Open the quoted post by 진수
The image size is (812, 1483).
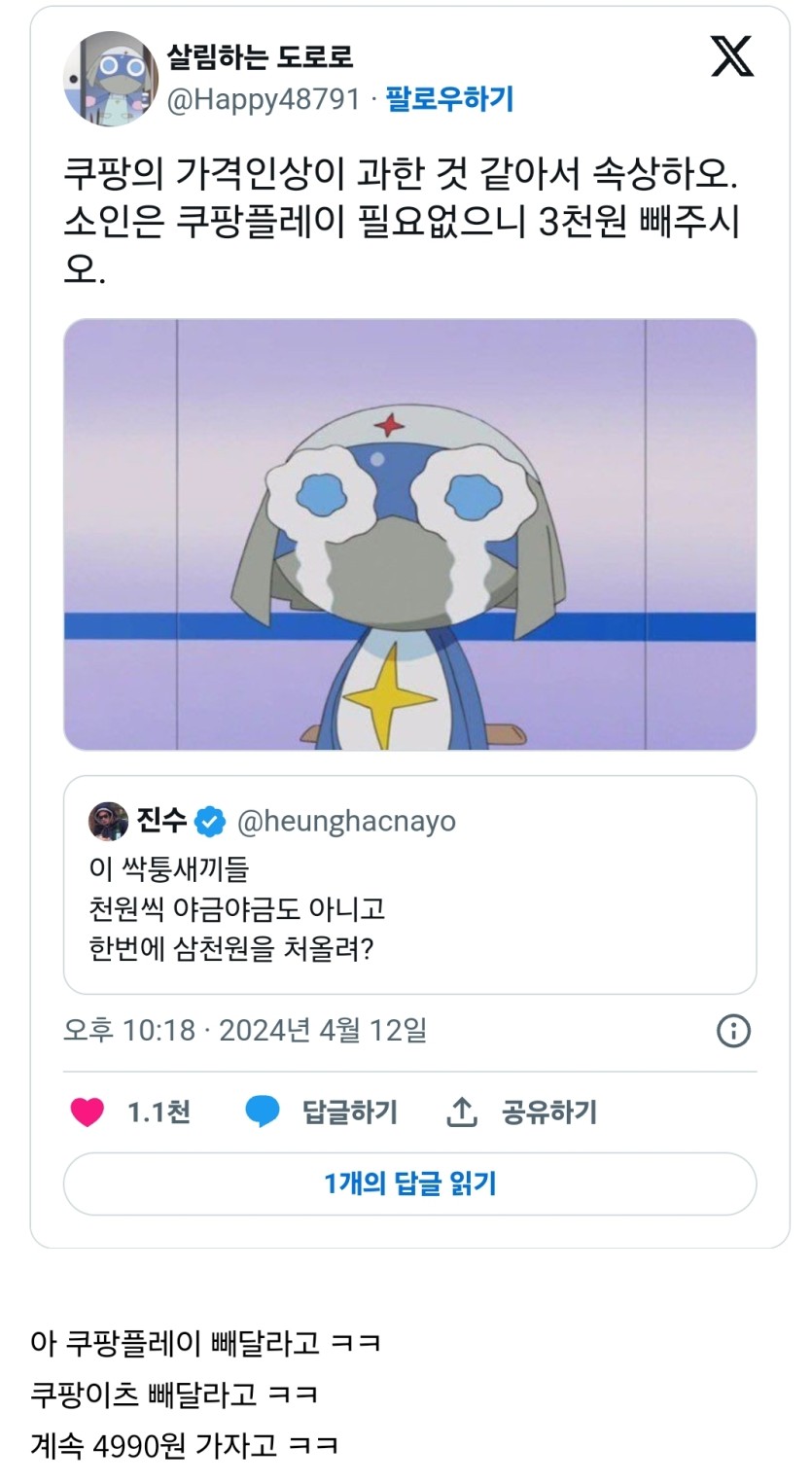pyautogui.click(x=409, y=885)
